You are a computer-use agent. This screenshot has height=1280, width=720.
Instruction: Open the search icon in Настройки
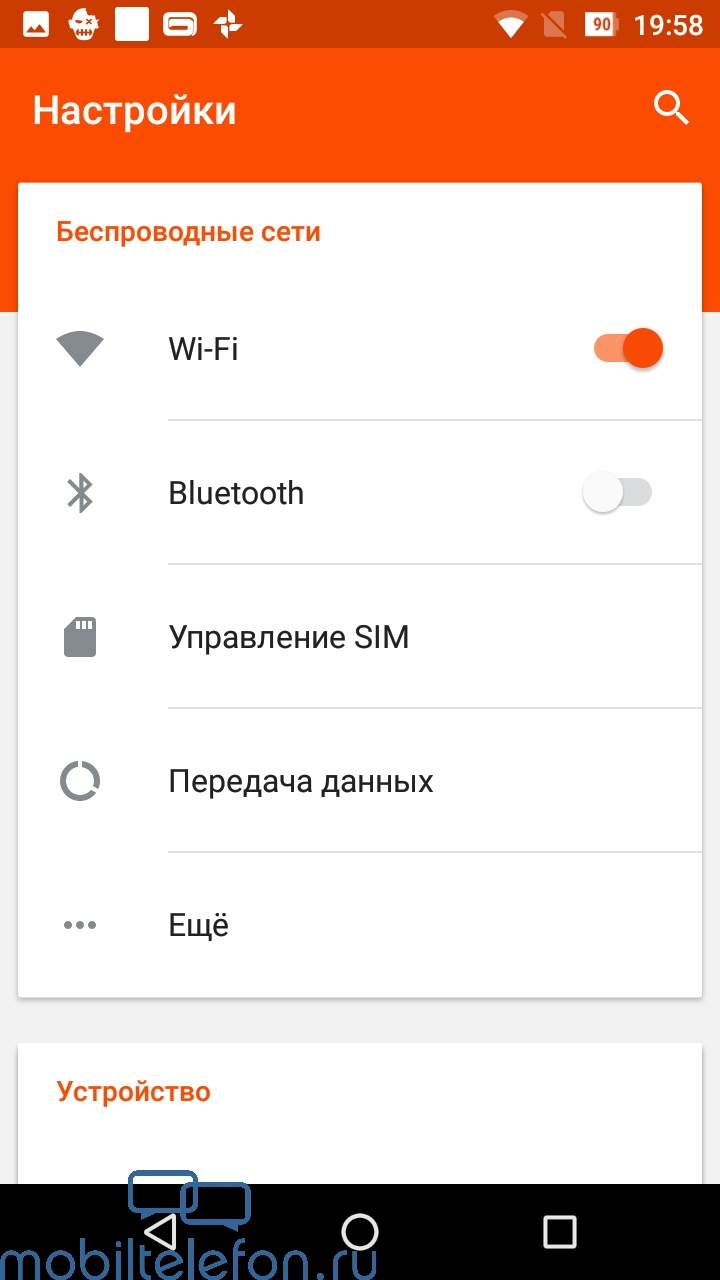pyautogui.click(x=671, y=107)
